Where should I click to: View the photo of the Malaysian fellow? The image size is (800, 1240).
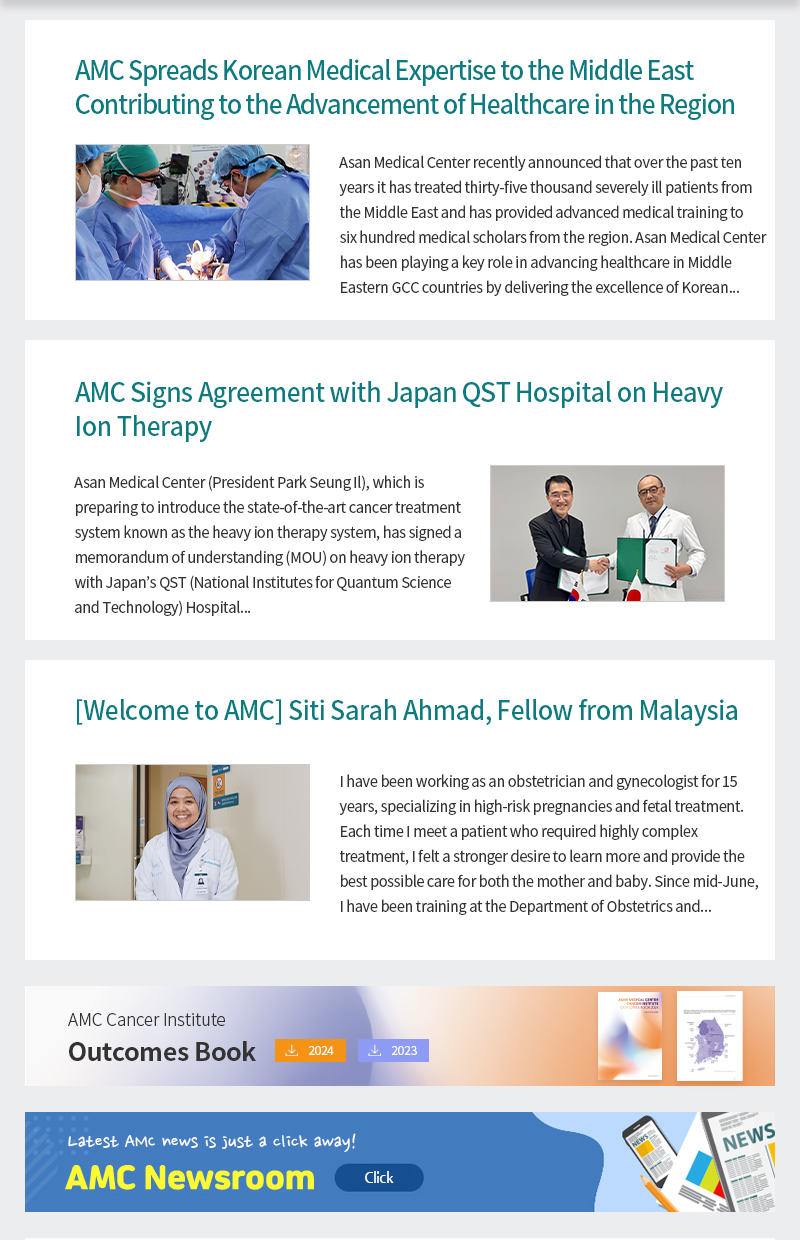click(192, 832)
